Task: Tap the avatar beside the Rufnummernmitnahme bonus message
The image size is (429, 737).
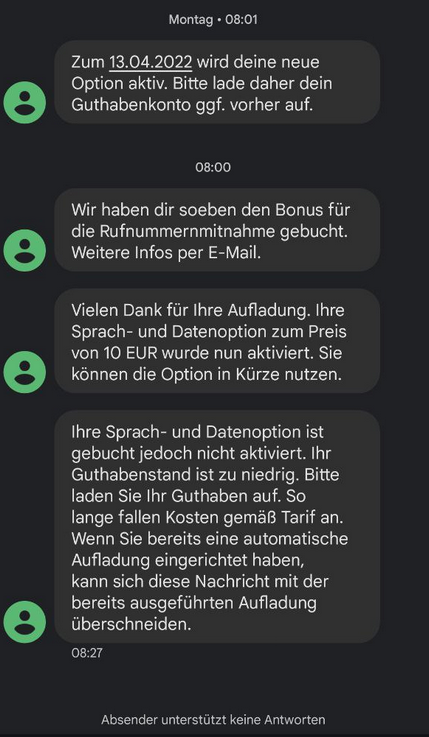Action: [24, 250]
